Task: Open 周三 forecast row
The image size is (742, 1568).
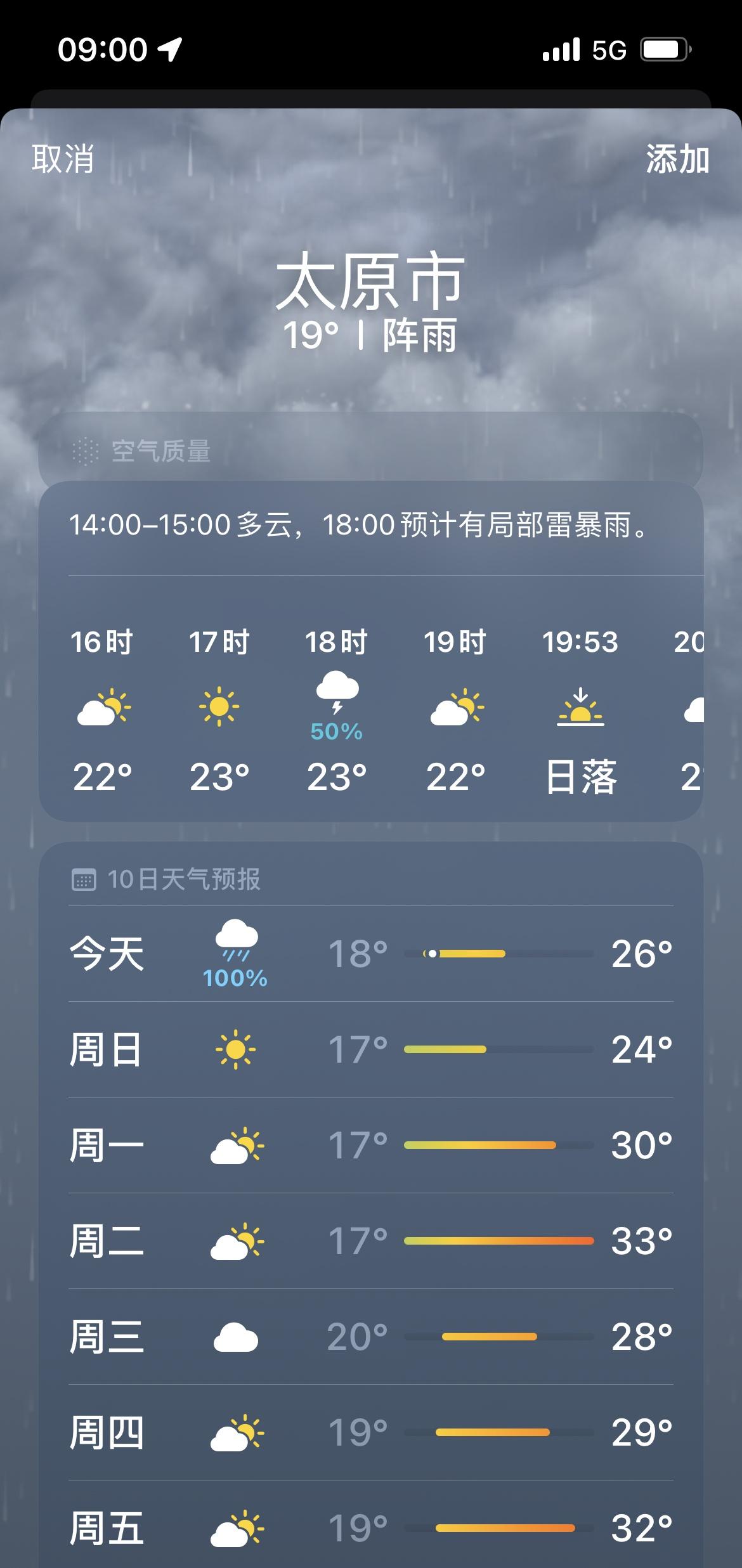Action: [x=370, y=1337]
